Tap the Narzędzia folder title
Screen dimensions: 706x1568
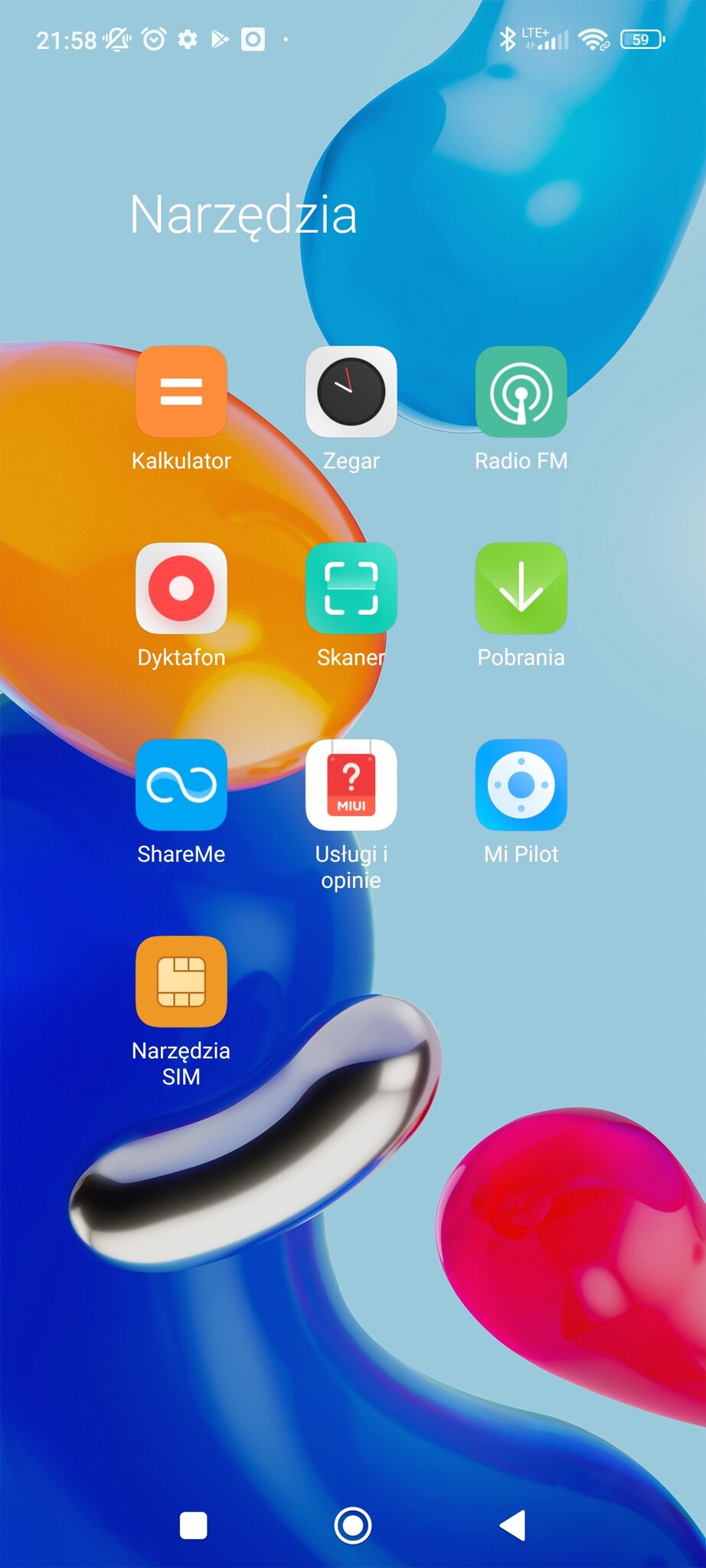coord(244,215)
